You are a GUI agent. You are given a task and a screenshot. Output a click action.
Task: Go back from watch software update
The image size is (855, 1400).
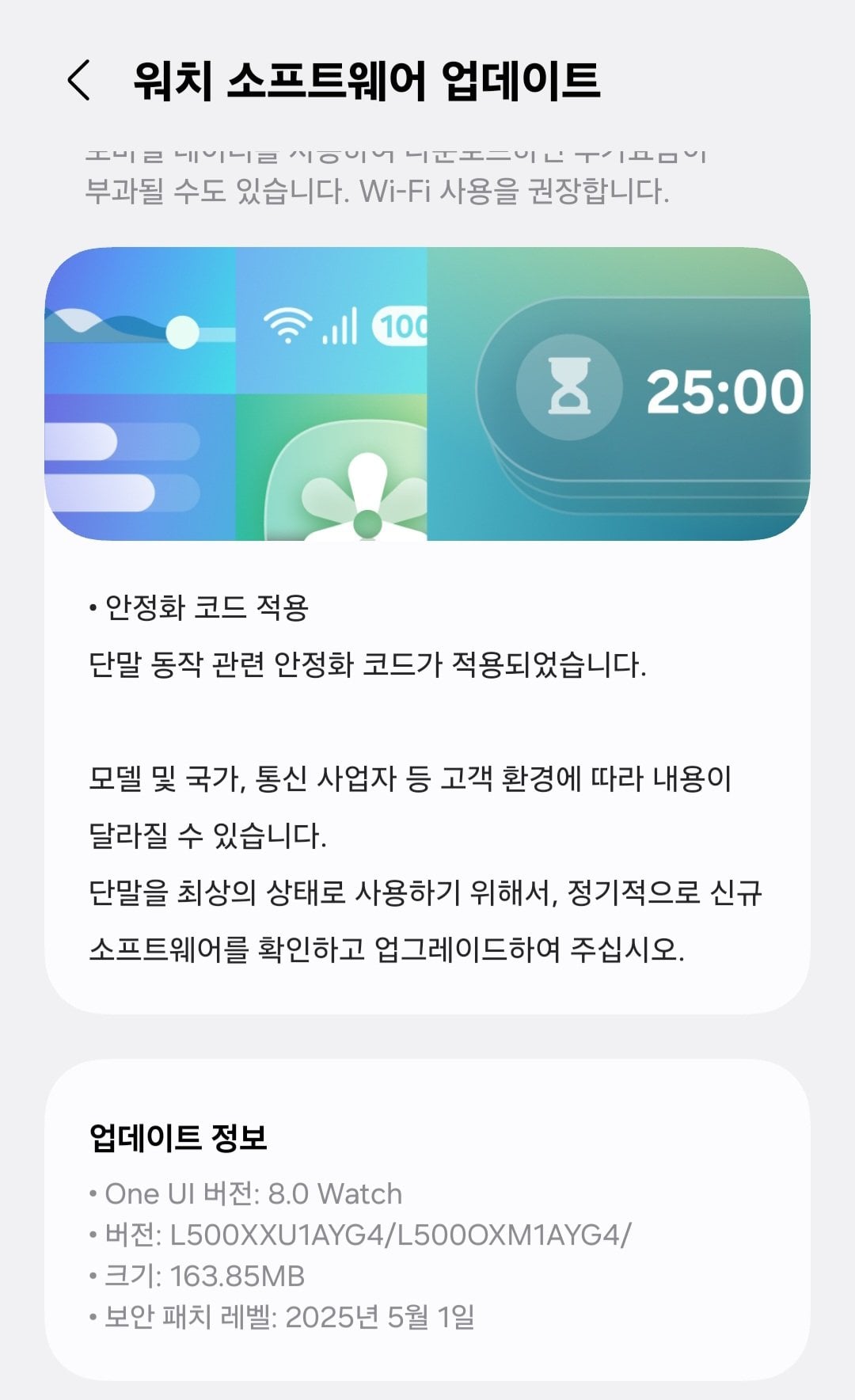78,80
